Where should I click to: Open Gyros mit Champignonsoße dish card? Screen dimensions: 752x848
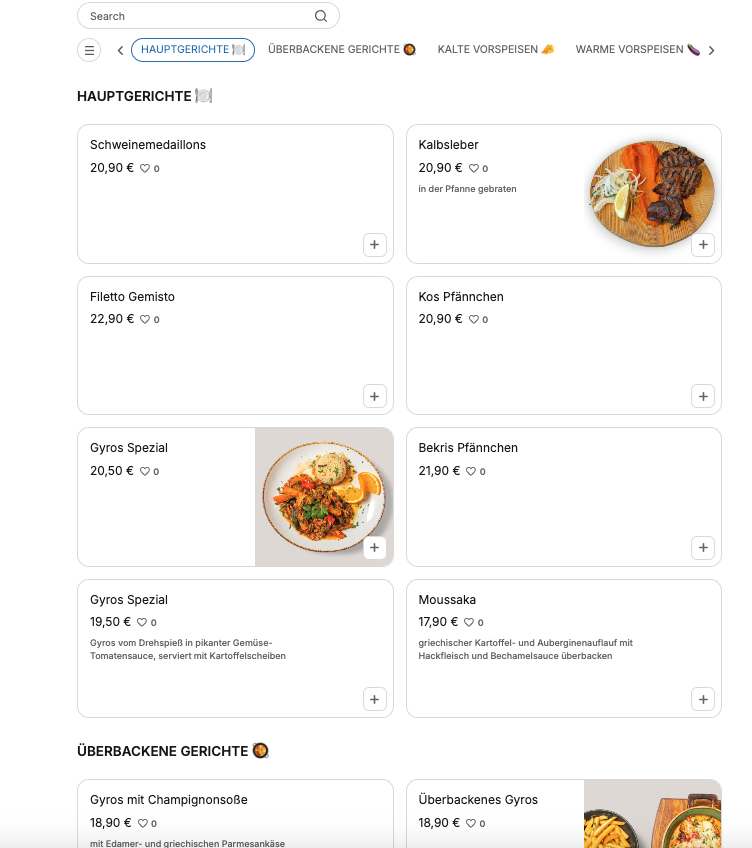click(x=235, y=813)
